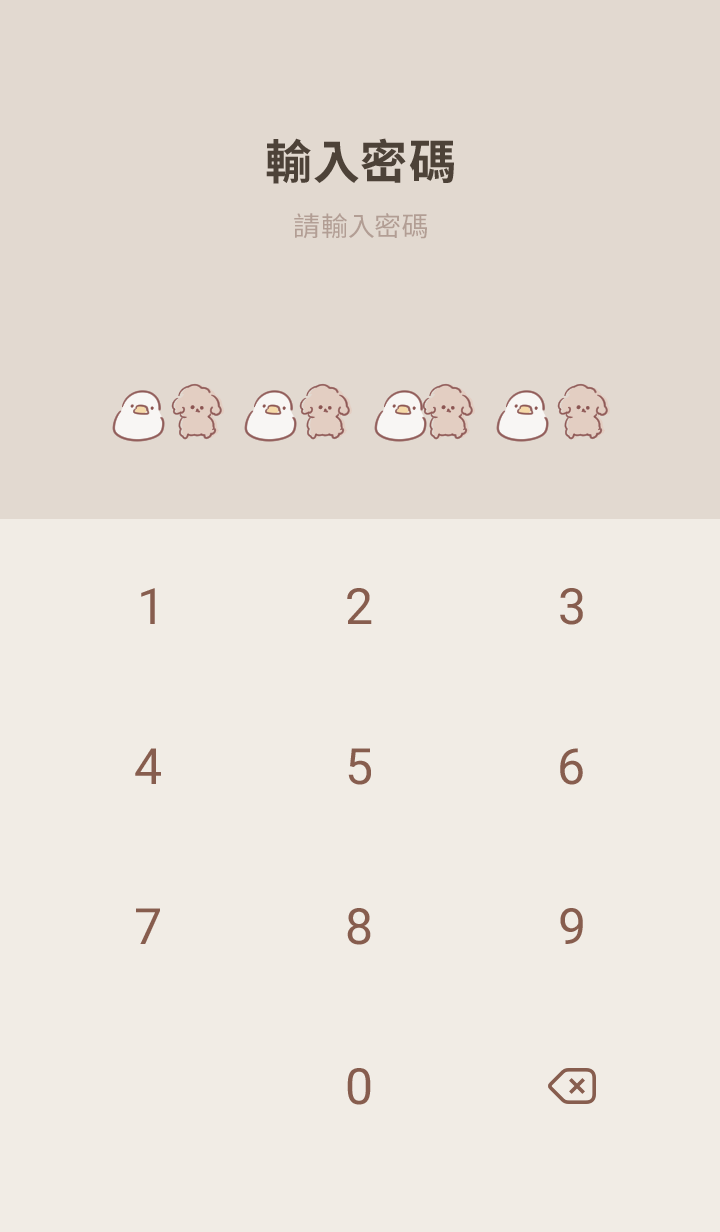Enter digit 0 on the keypad
The height and width of the screenshot is (1232, 720).
coord(359,1087)
